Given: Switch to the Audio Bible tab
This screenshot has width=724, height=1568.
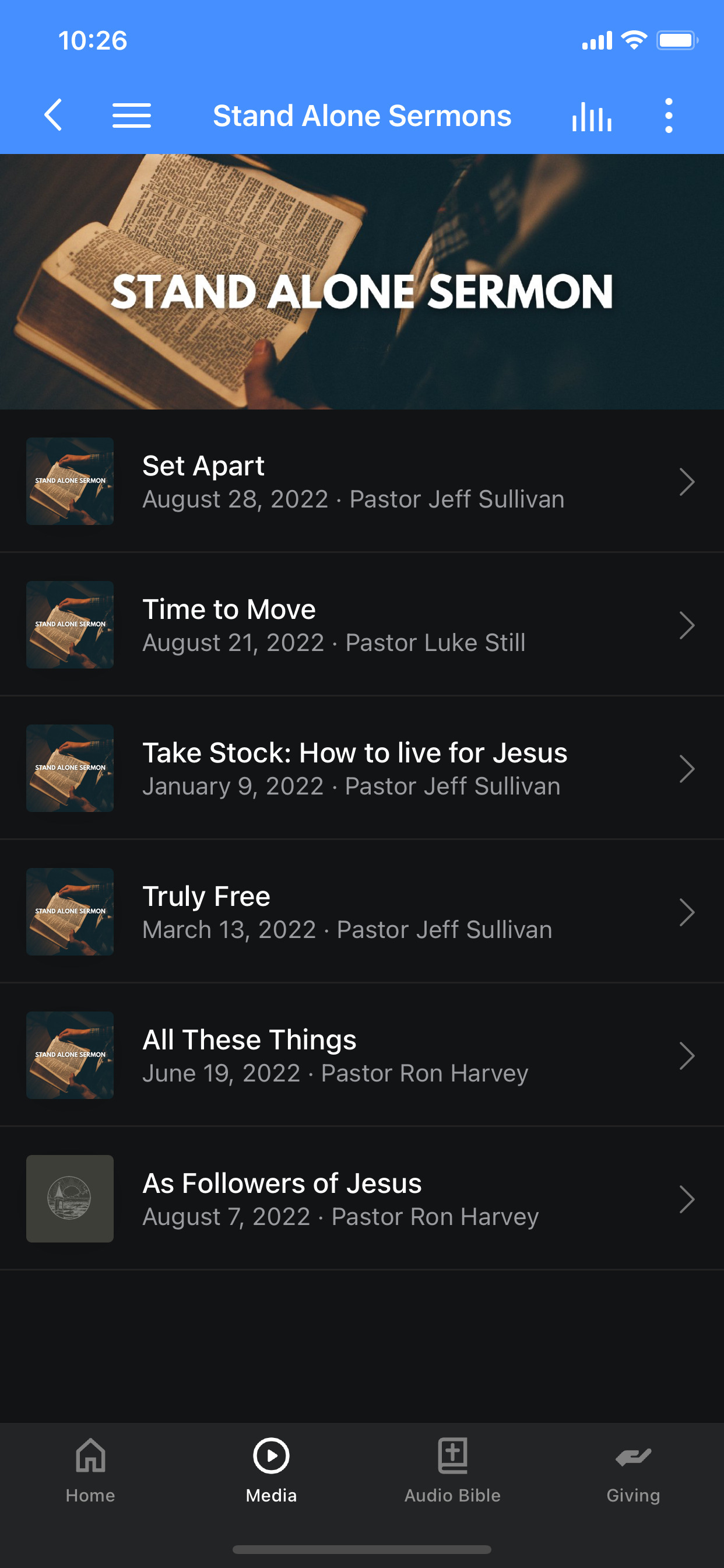Looking at the screenshot, I should tap(452, 1469).
